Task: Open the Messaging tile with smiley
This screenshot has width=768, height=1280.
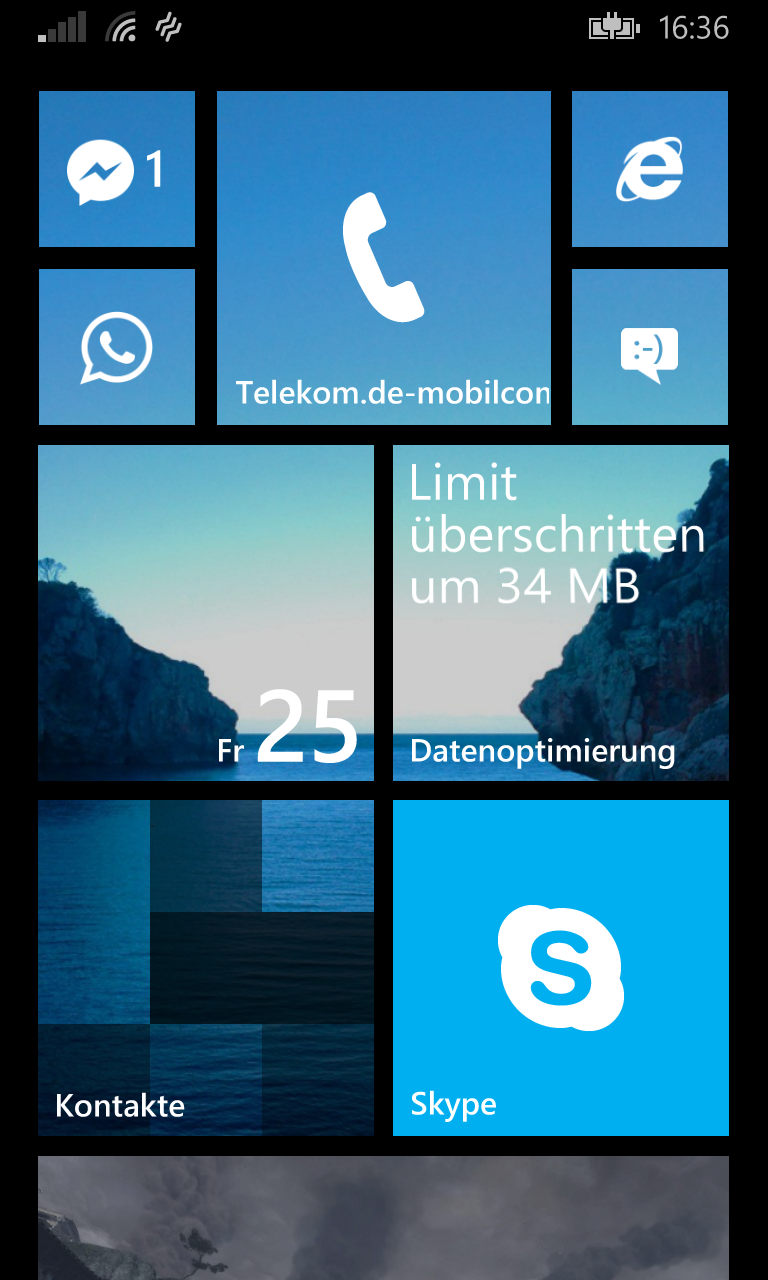Action: (x=650, y=347)
